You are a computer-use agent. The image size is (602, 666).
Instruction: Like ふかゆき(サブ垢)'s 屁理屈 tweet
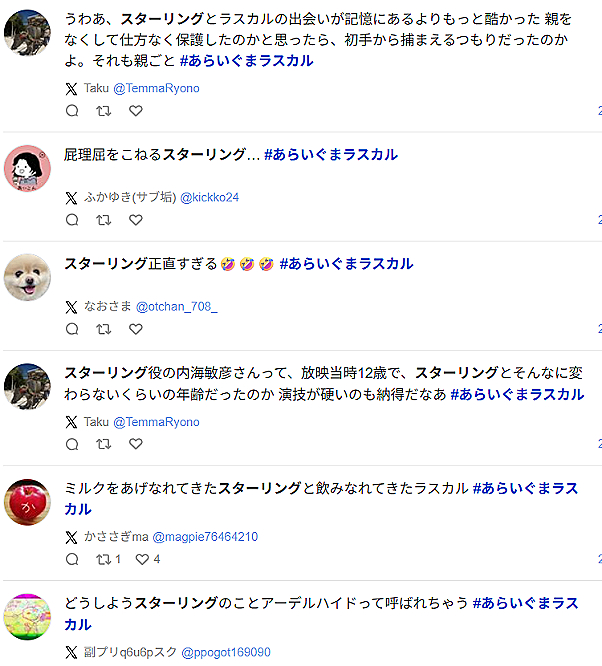pos(136,220)
